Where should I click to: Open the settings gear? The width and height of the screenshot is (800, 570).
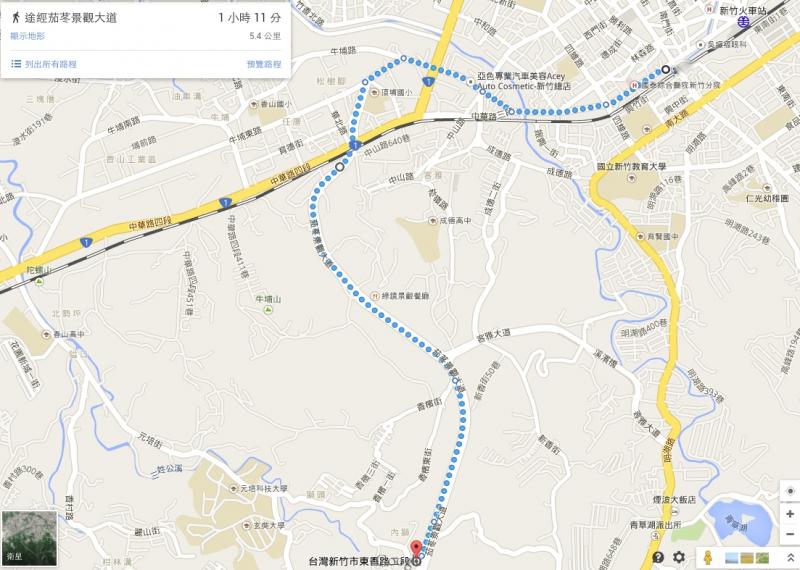point(679,557)
